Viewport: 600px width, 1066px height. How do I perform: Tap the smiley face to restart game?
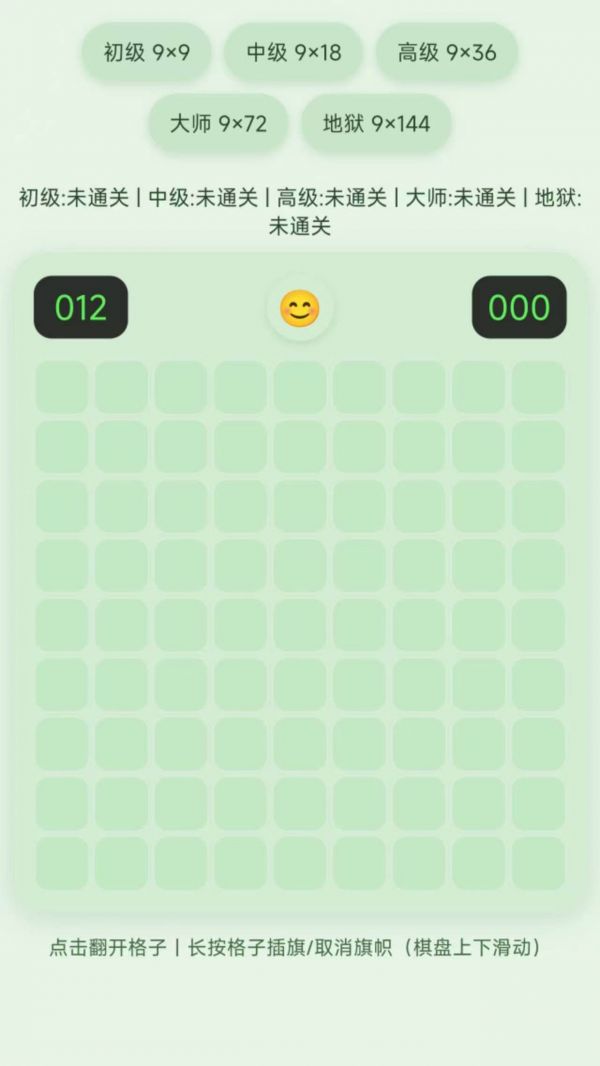pos(300,309)
